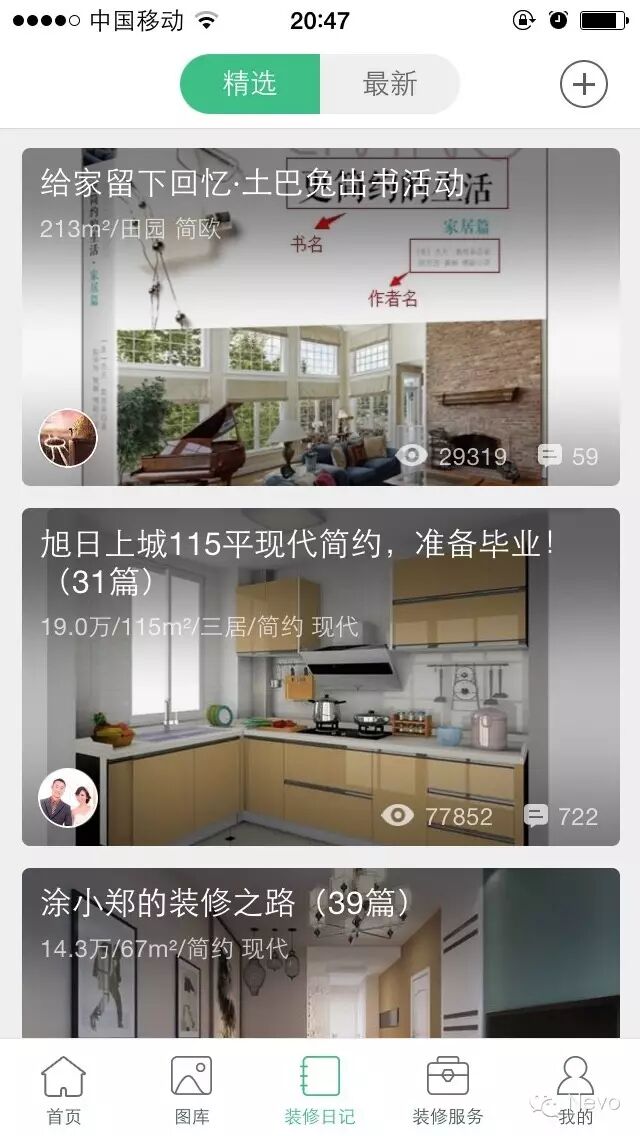
Task: View the author avatar on the 土巴兔出书活动 card
Action: (68, 438)
